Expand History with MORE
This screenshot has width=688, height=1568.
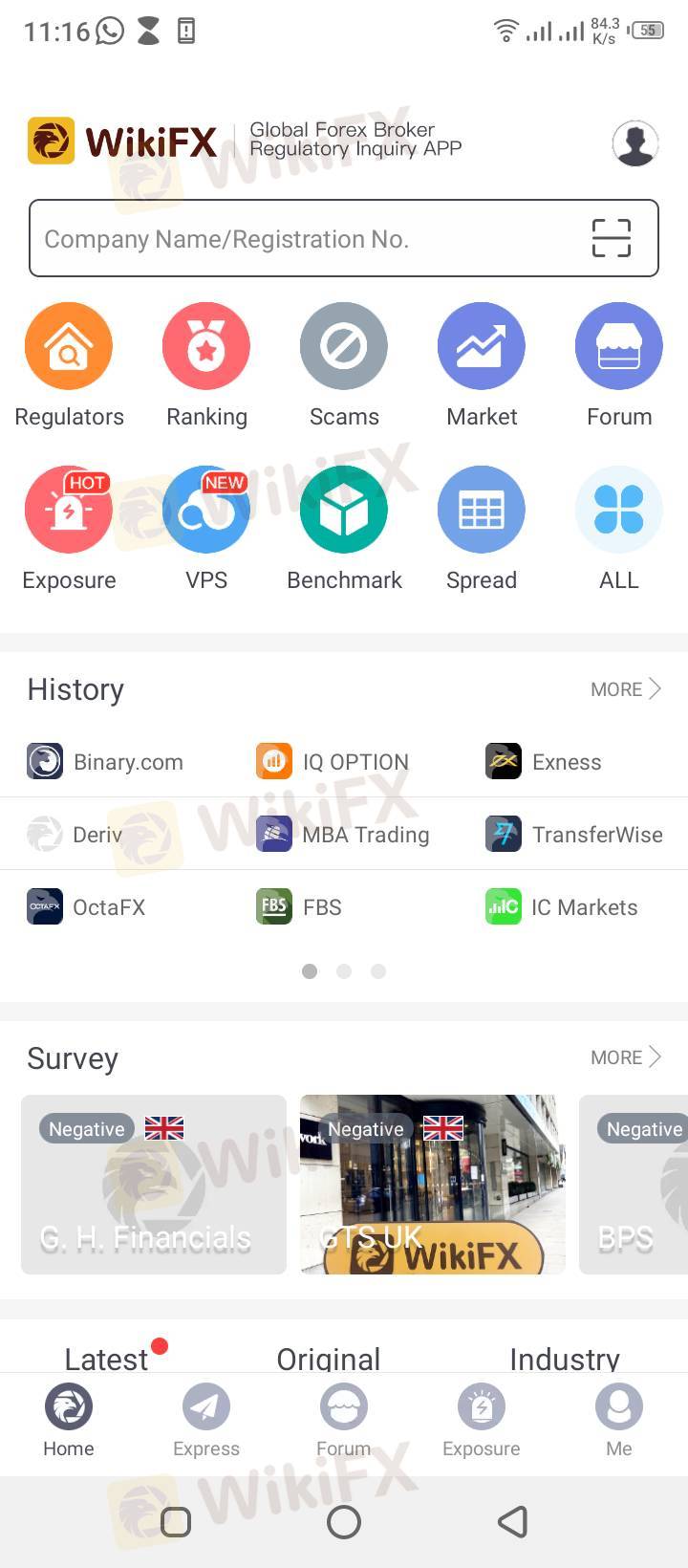(625, 689)
